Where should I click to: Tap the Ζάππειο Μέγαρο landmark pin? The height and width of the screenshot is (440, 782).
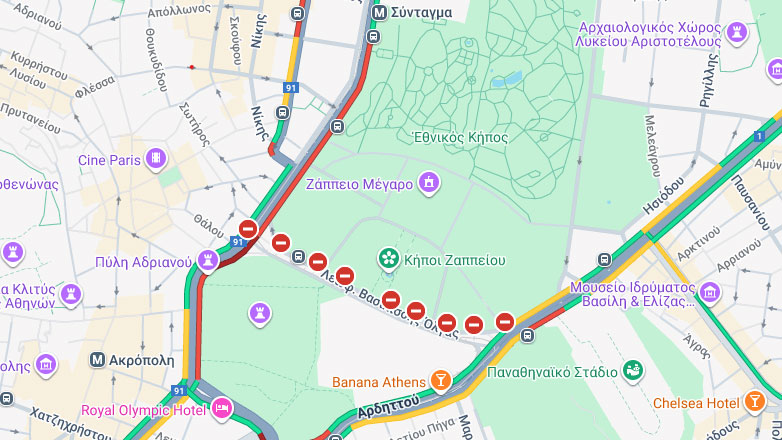point(429,183)
